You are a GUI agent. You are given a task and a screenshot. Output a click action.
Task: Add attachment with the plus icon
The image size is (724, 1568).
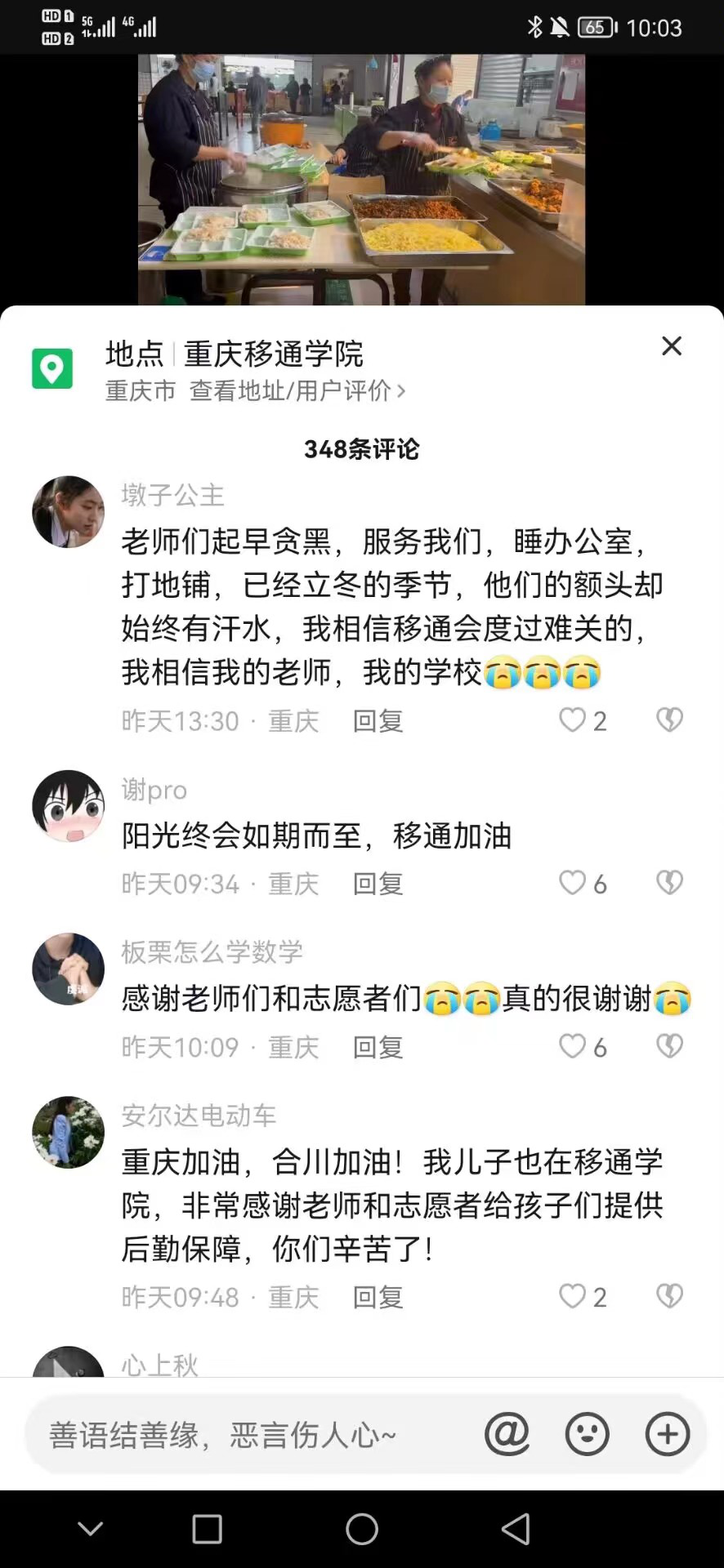668,1434
